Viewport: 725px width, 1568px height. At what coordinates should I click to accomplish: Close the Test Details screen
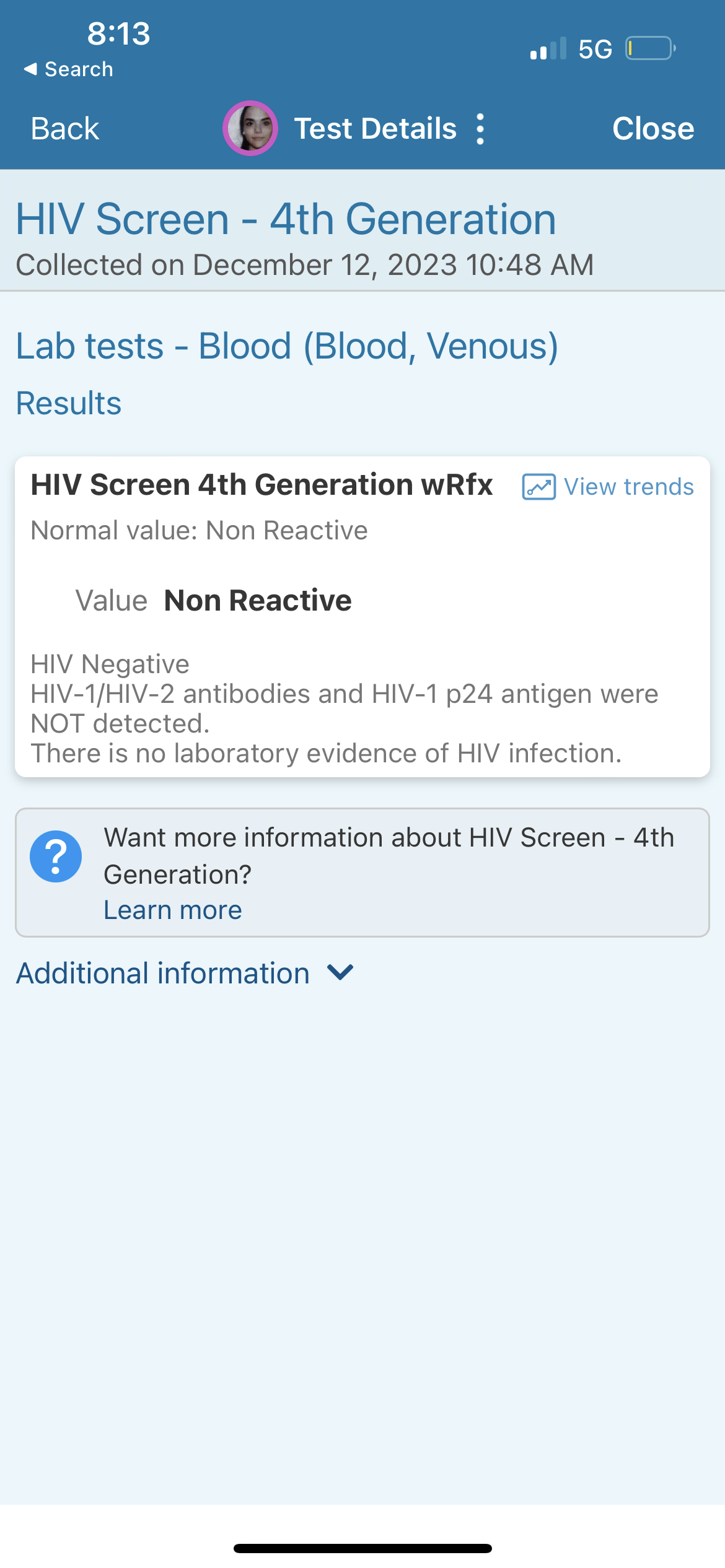point(652,129)
